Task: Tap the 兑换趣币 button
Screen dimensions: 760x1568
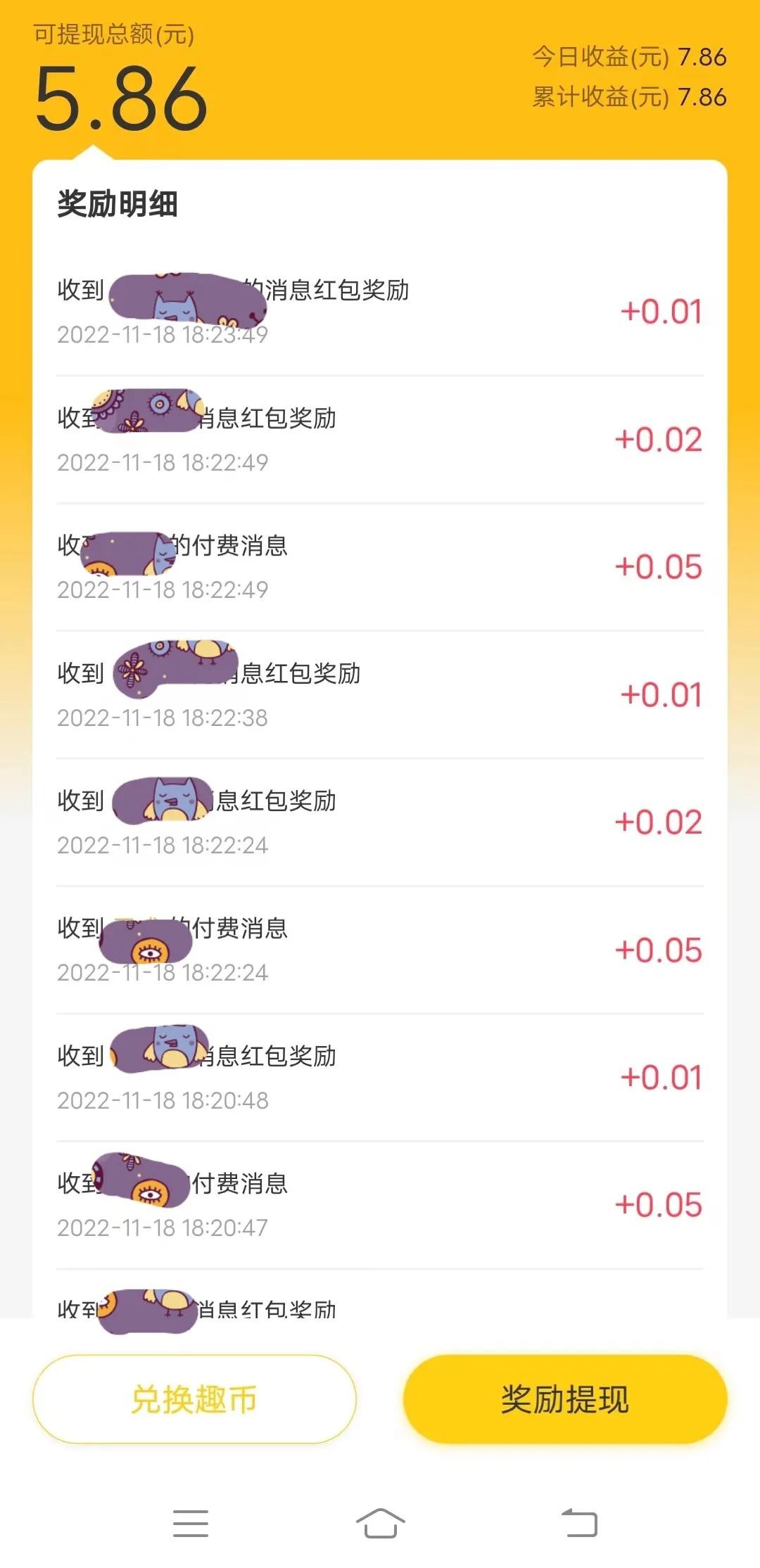Action: pyautogui.click(x=194, y=1399)
